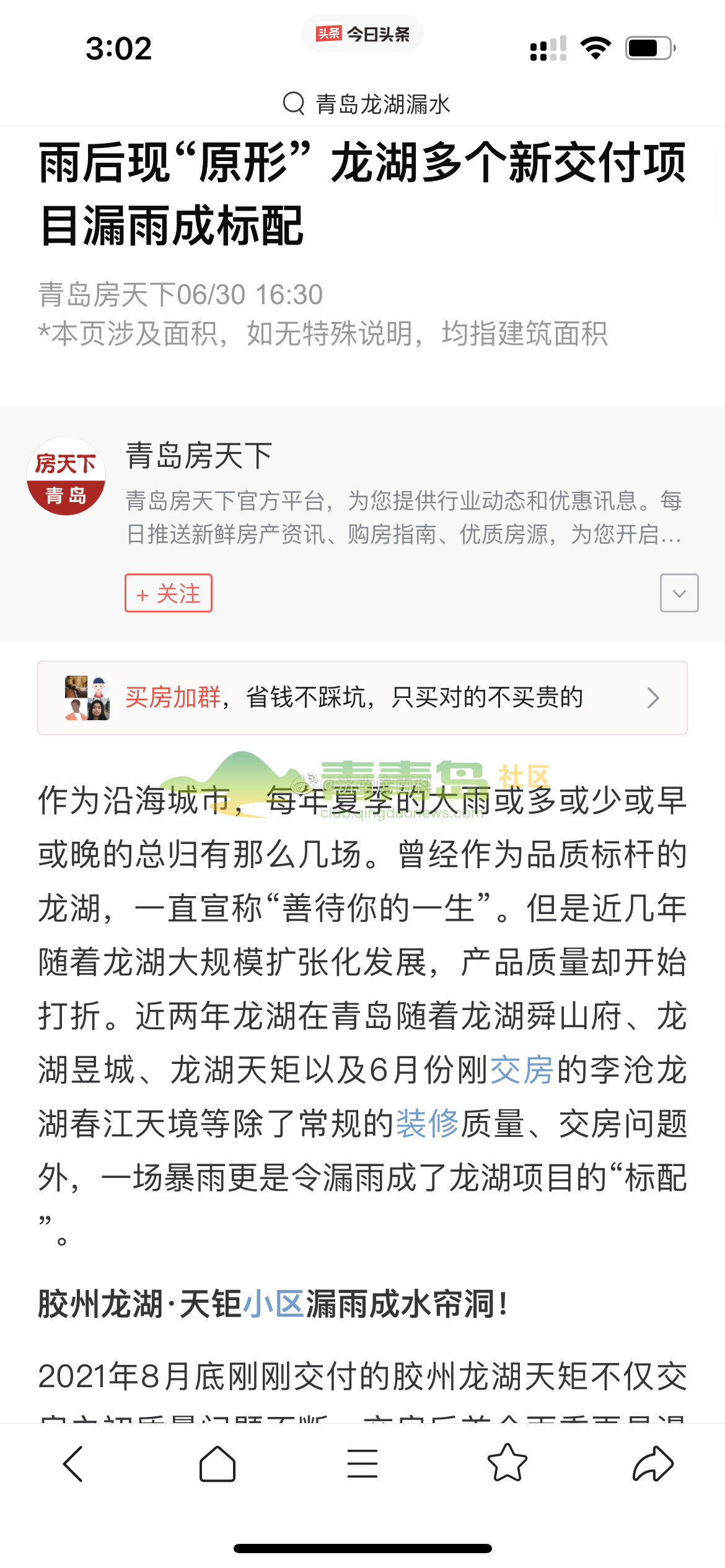
Task: Open the 装修 link in article
Action: tap(427, 1123)
